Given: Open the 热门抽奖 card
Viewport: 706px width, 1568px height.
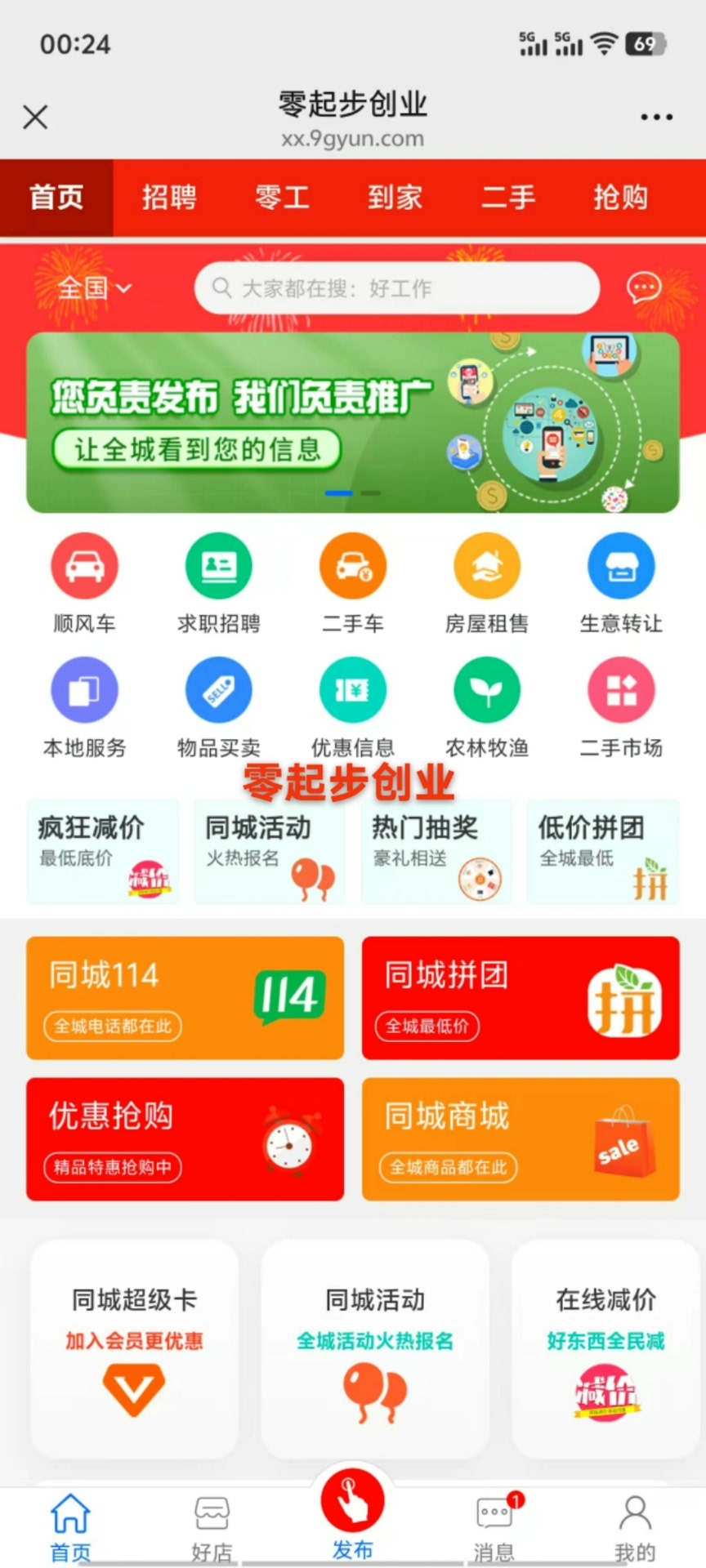Looking at the screenshot, I should point(436,852).
